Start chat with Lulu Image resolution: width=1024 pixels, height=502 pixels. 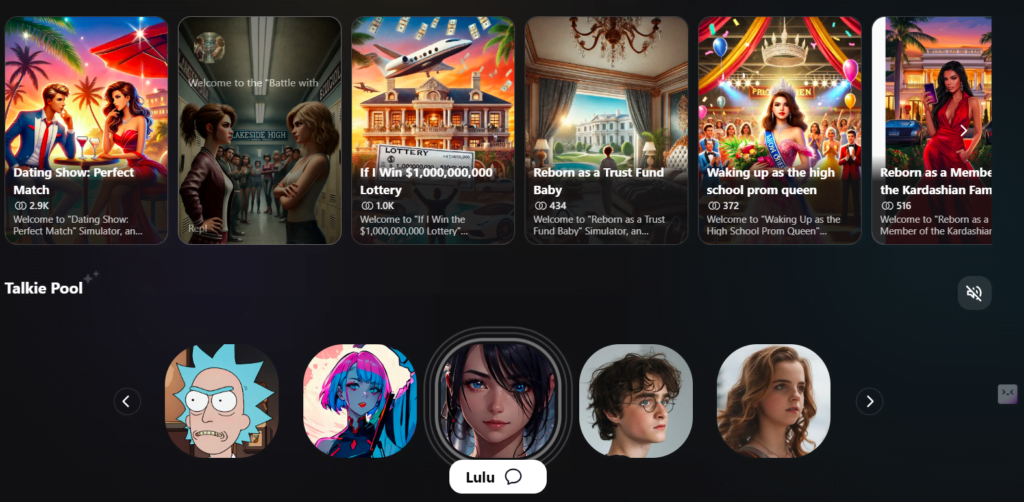point(498,477)
